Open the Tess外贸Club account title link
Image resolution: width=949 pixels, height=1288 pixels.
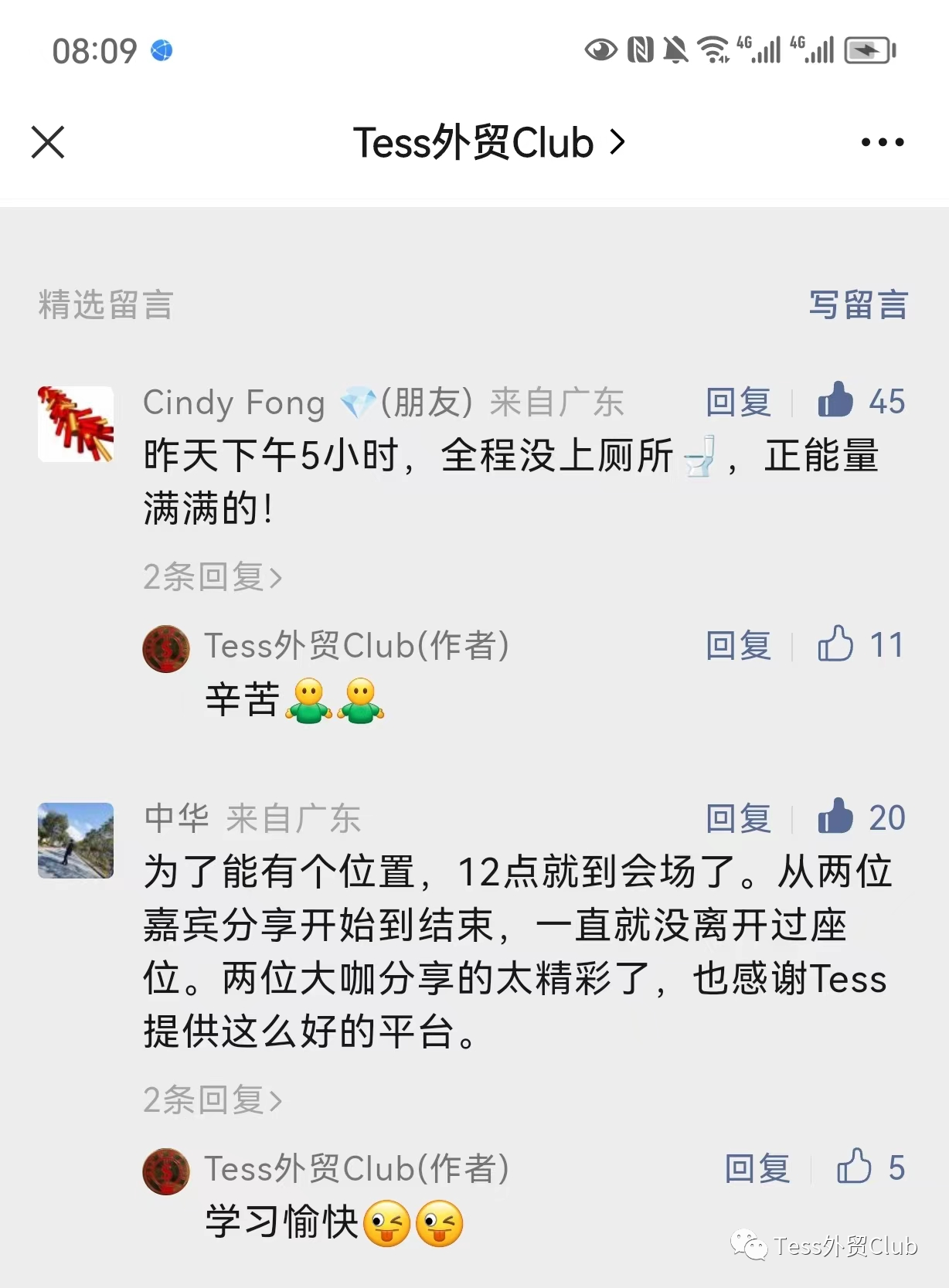pos(488,143)
